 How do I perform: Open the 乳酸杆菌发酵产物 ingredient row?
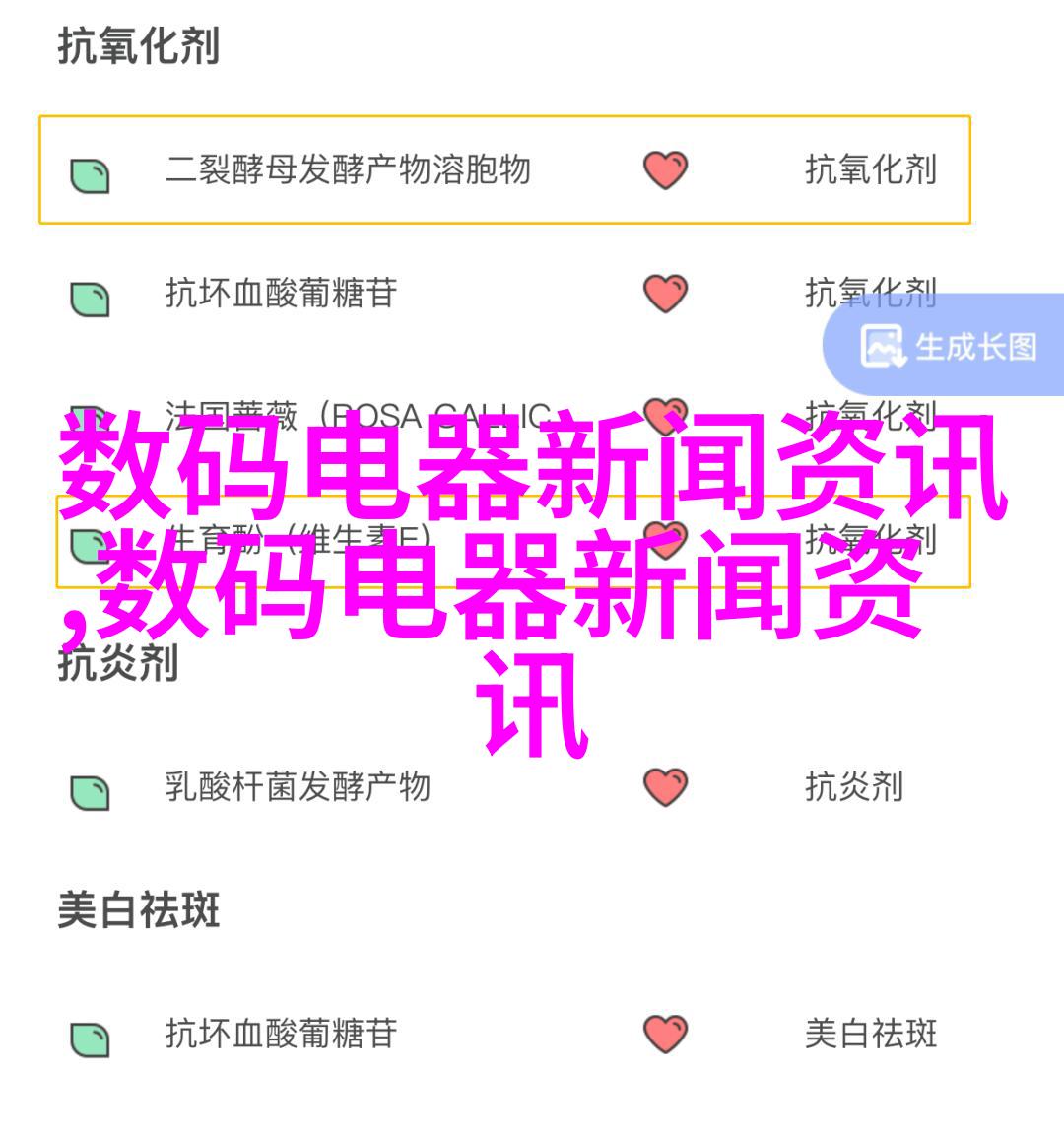(298, 787)
